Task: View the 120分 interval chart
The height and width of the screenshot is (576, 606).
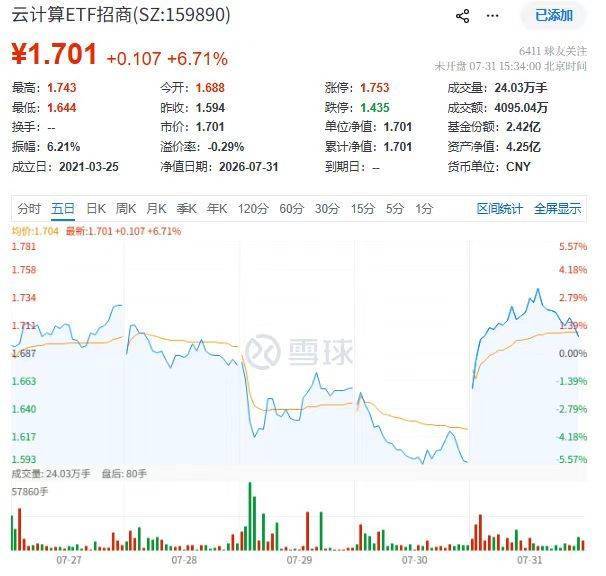Action: (x=253, y=209)
